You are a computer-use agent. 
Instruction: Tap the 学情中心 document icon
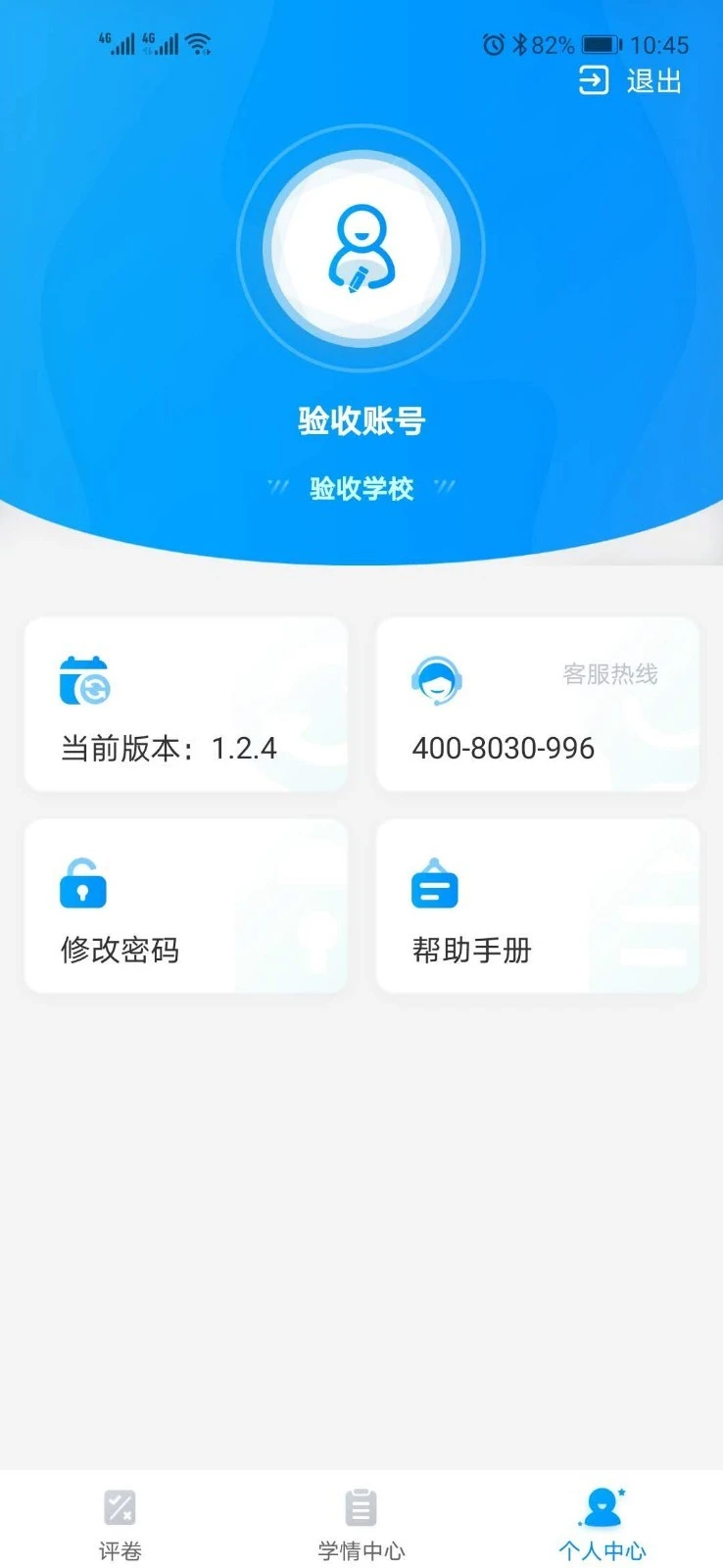click(361, 1509)
